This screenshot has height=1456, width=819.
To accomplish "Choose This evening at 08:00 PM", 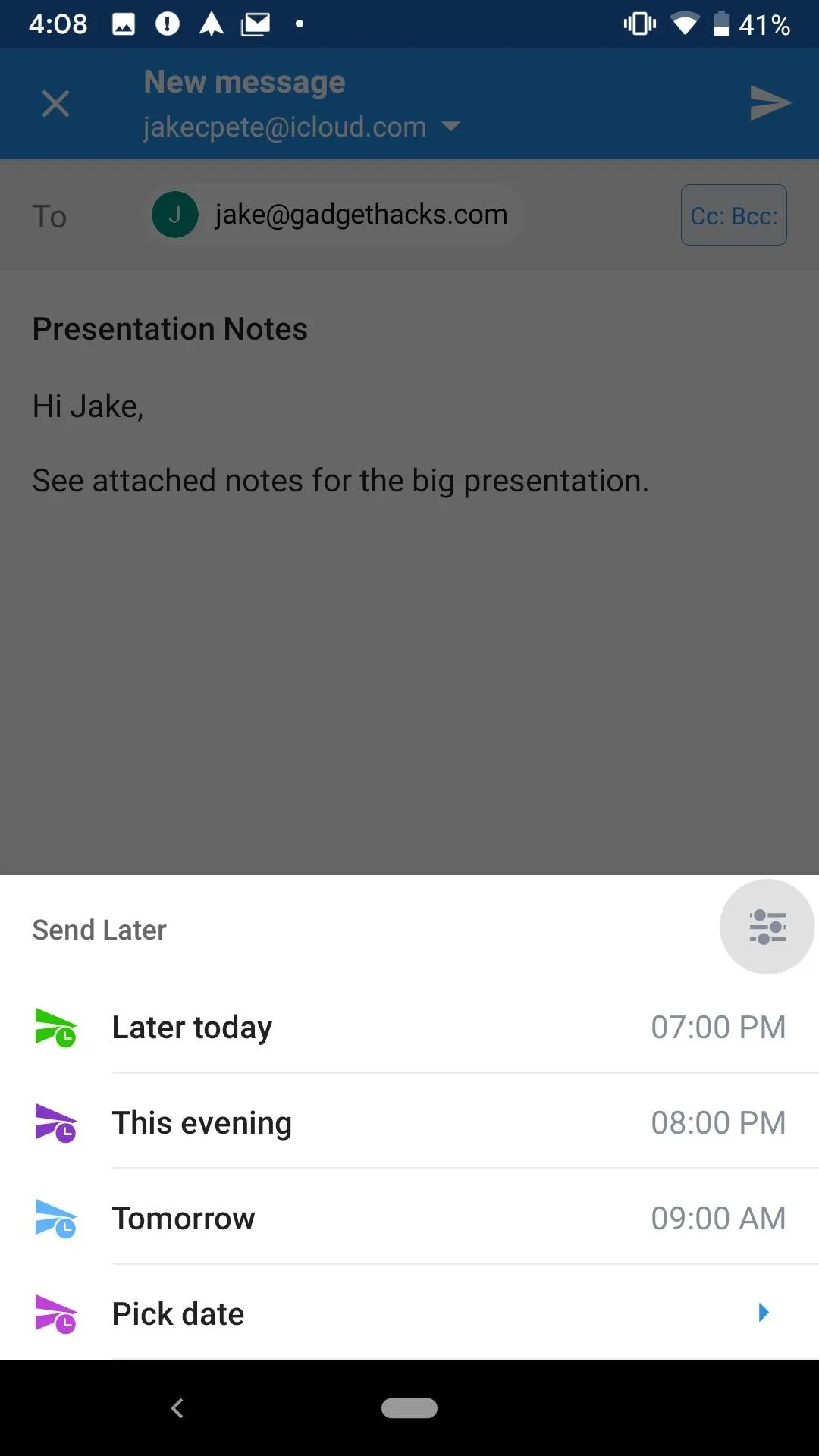I will [x=409, y=1122].
